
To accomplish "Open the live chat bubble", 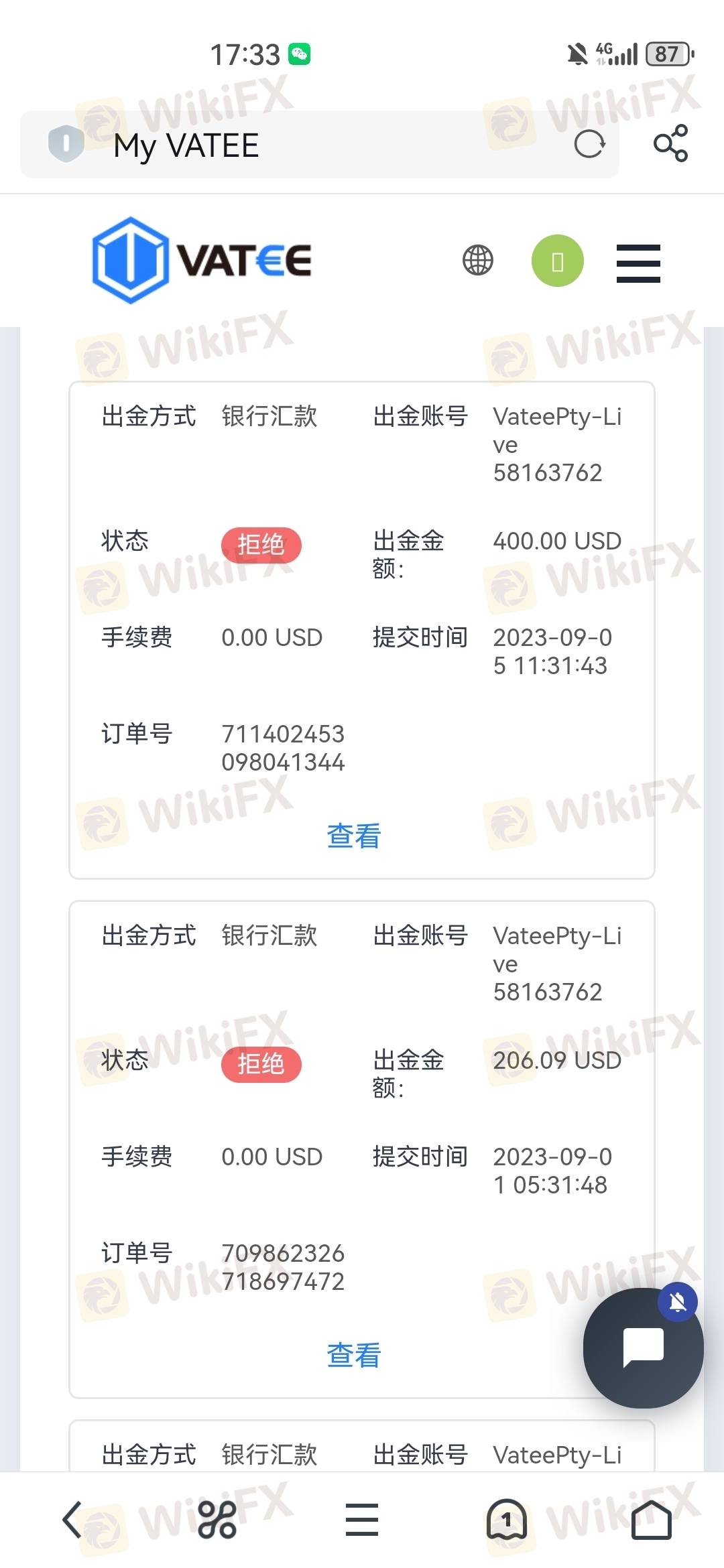I will point(643,1348).
